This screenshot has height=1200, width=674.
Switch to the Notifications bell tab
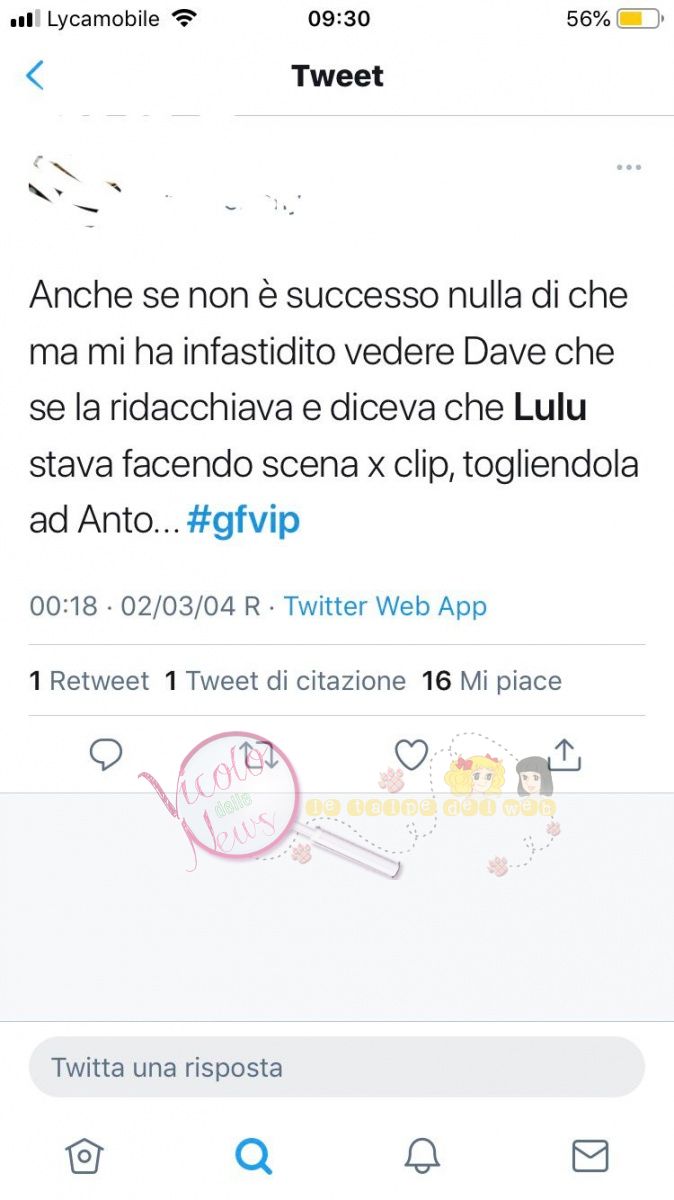(422, 1156)
